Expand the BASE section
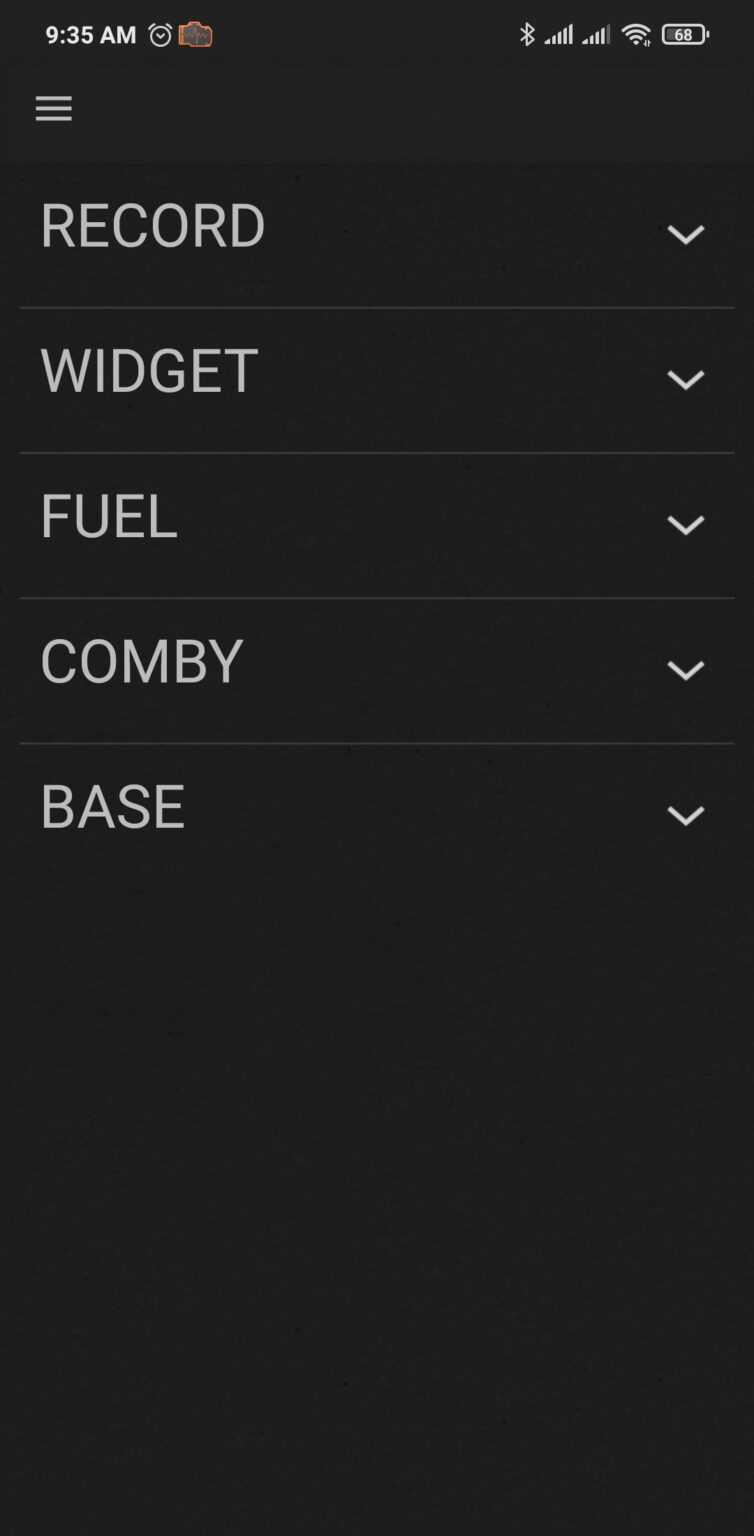Screen dimensions: 754x1536 pos(685,815)
